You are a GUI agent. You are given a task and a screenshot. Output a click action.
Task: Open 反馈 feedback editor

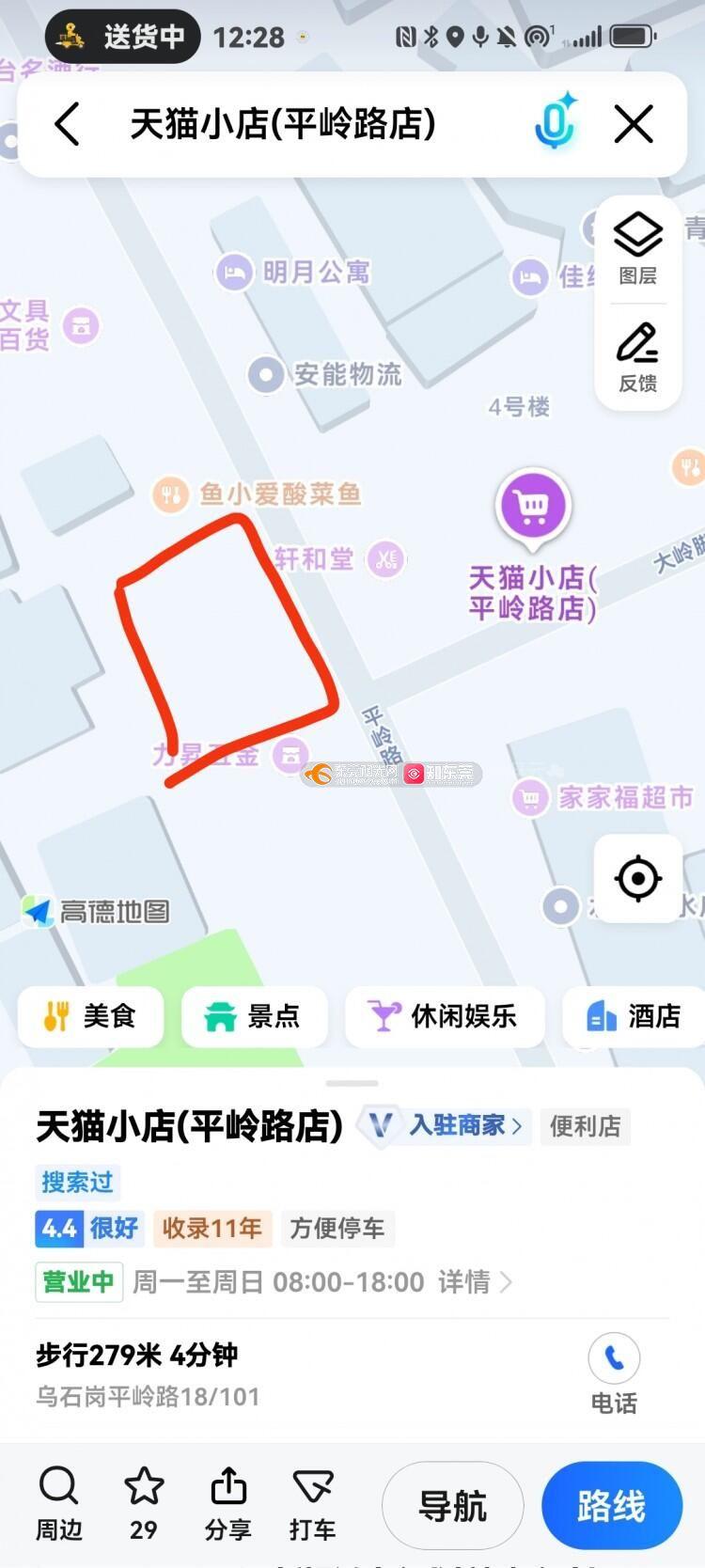(638, 356)
